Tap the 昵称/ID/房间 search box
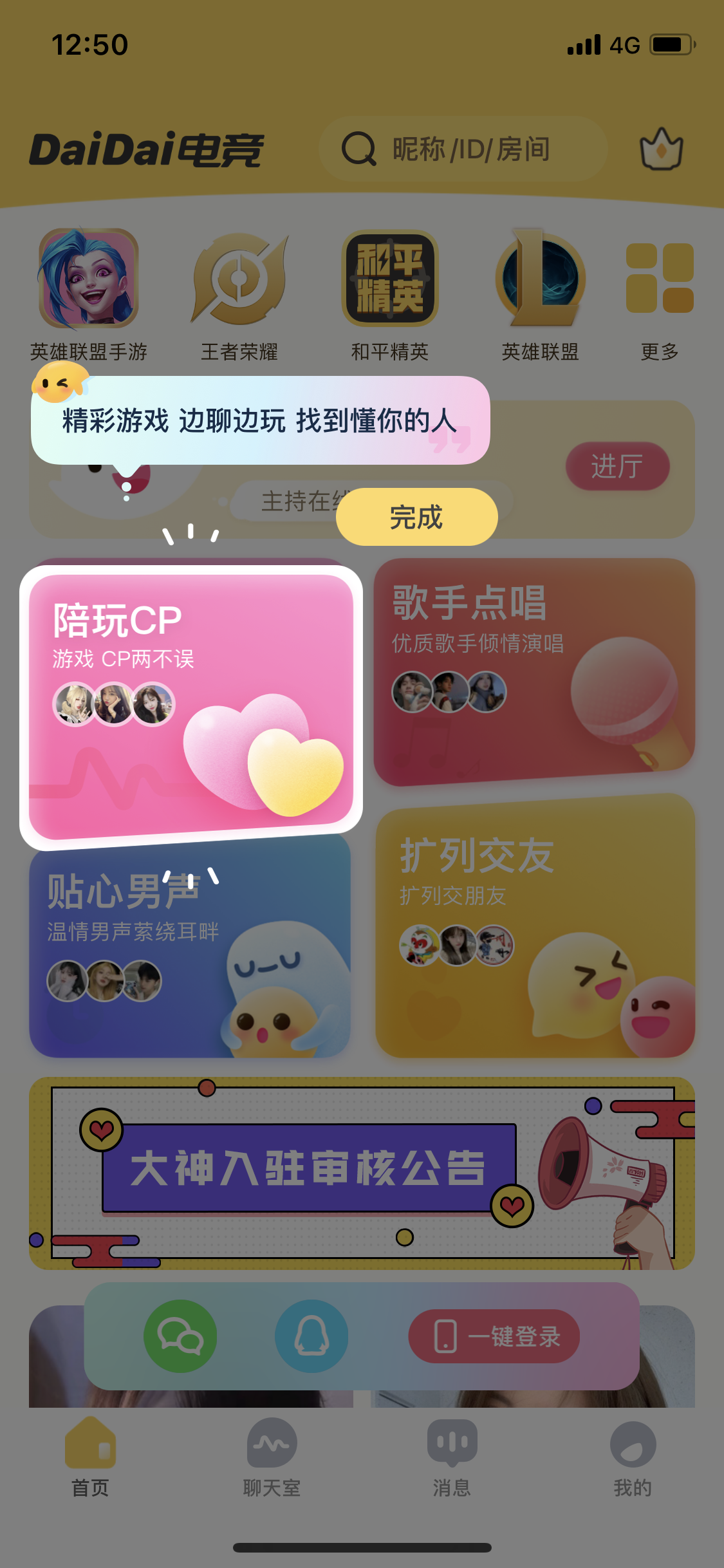Screen dimensions: 724x1568 [463, 149]
